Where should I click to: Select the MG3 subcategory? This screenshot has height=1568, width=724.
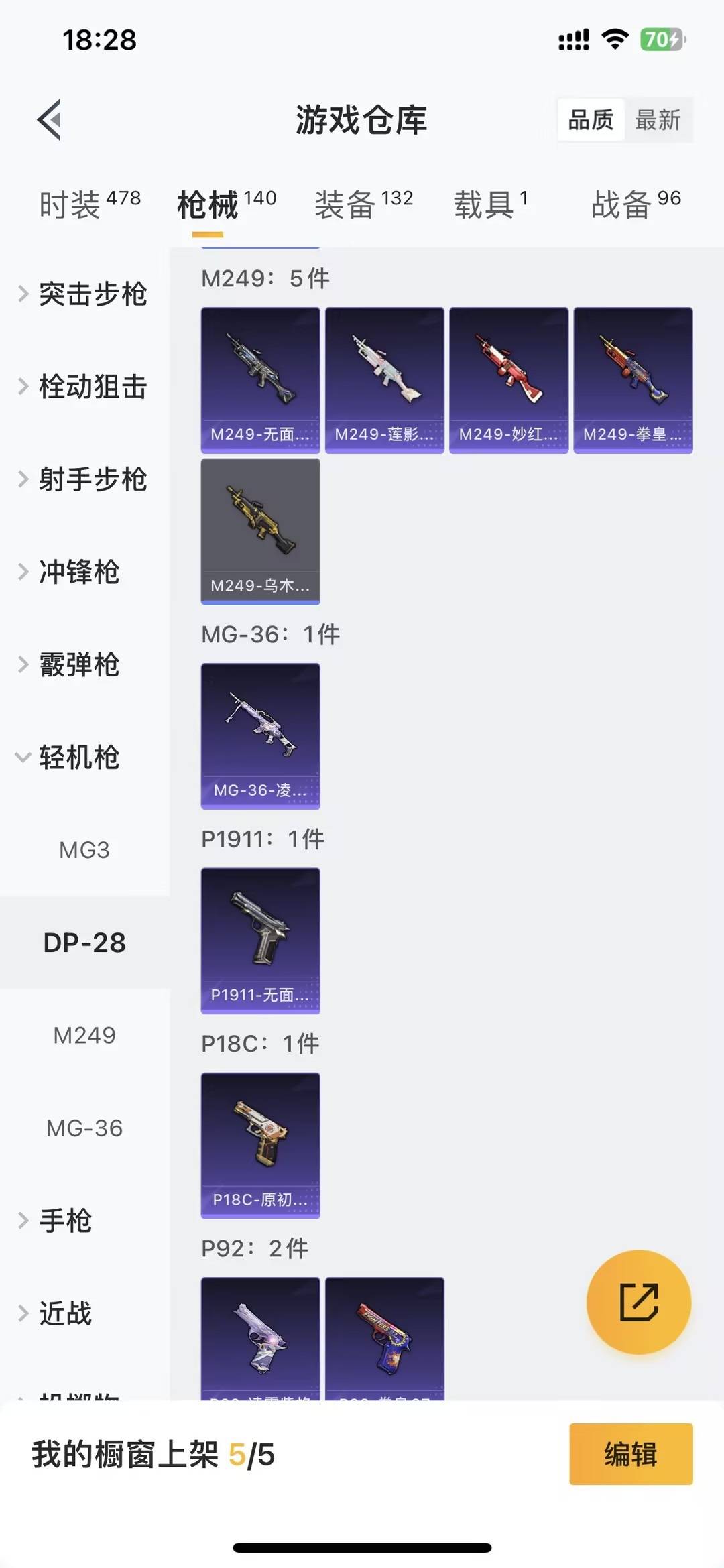(85, 849)
